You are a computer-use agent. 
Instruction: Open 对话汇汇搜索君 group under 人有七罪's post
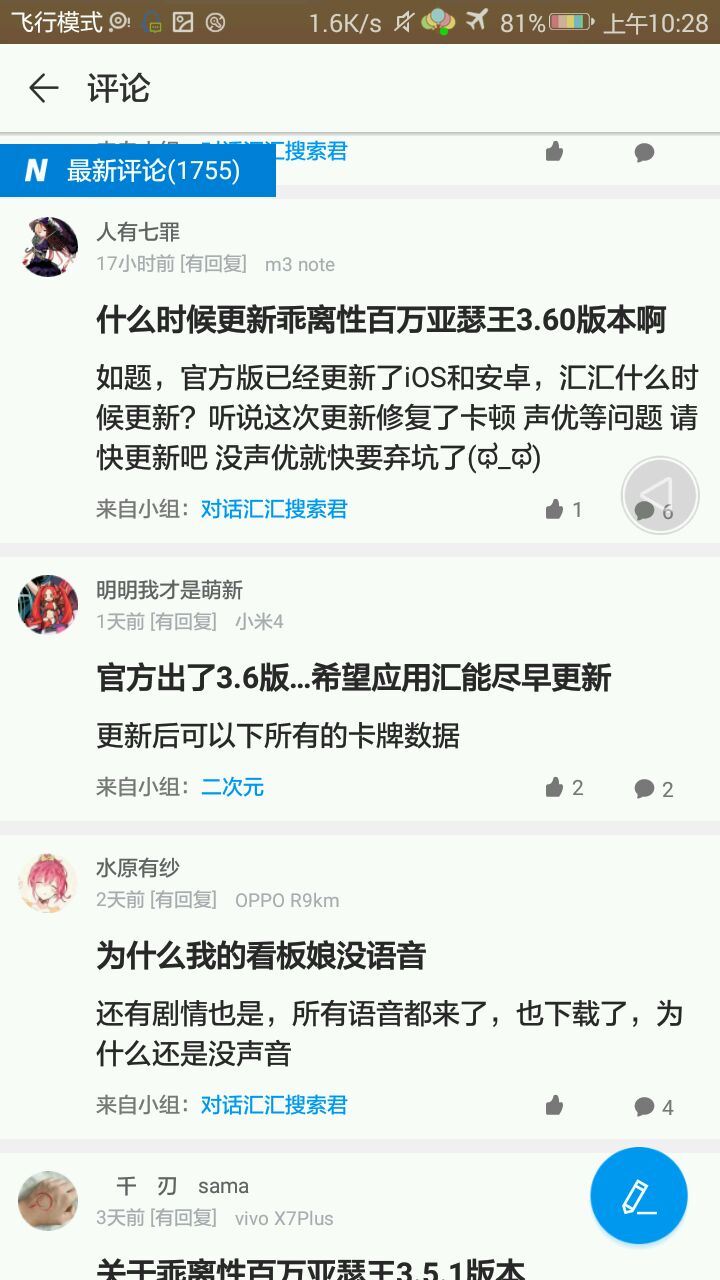tap(274, 509)
